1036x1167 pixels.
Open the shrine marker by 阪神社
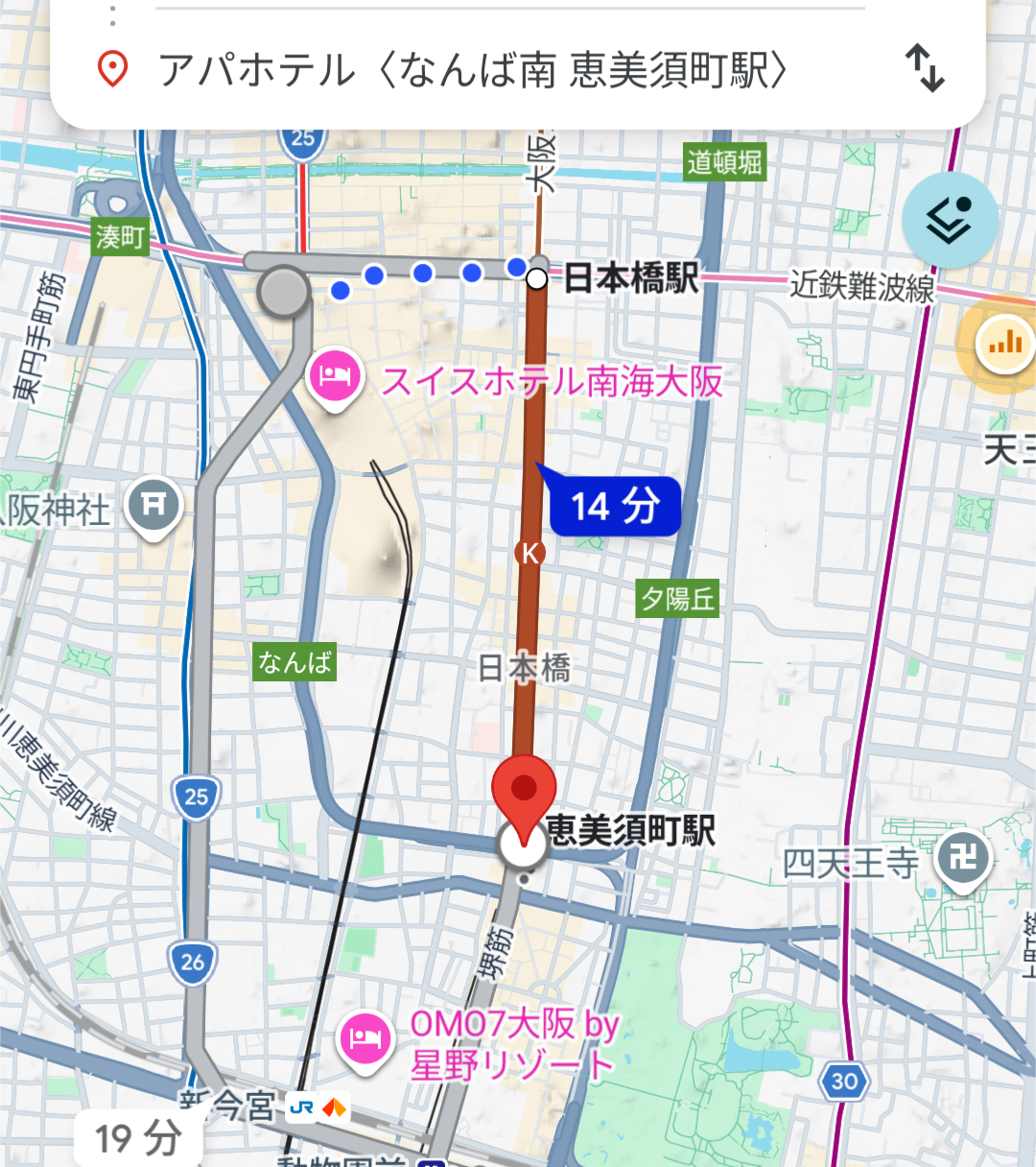(154, 503)
